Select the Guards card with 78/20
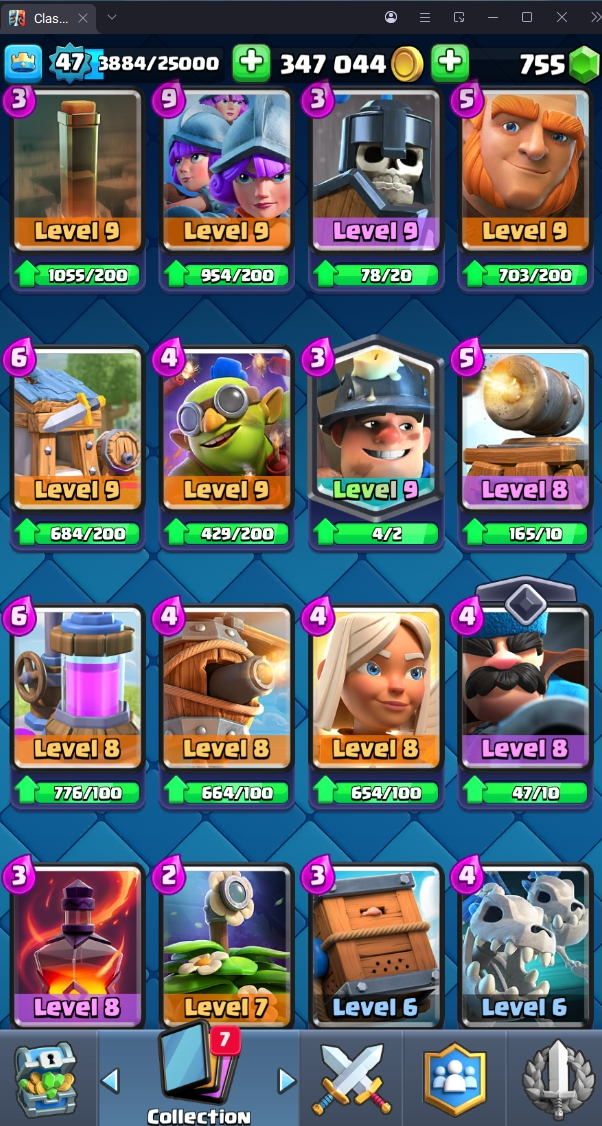Image resolution: width=602 pixels, height=1126 pixels. coord(375,185)
